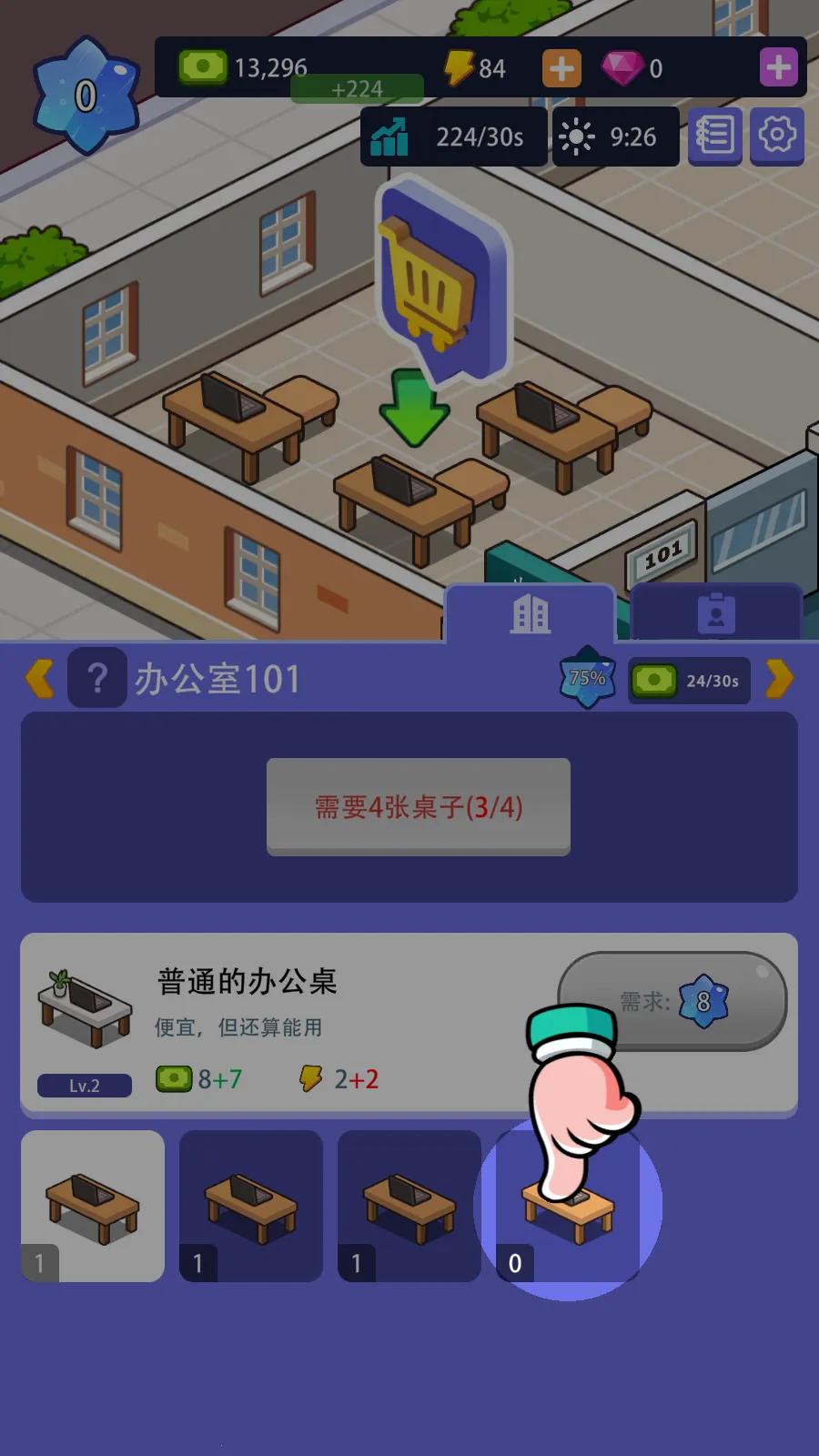Switch to the staff briefcase tab
Screen dimensions: 819x1456
(718, 614)
